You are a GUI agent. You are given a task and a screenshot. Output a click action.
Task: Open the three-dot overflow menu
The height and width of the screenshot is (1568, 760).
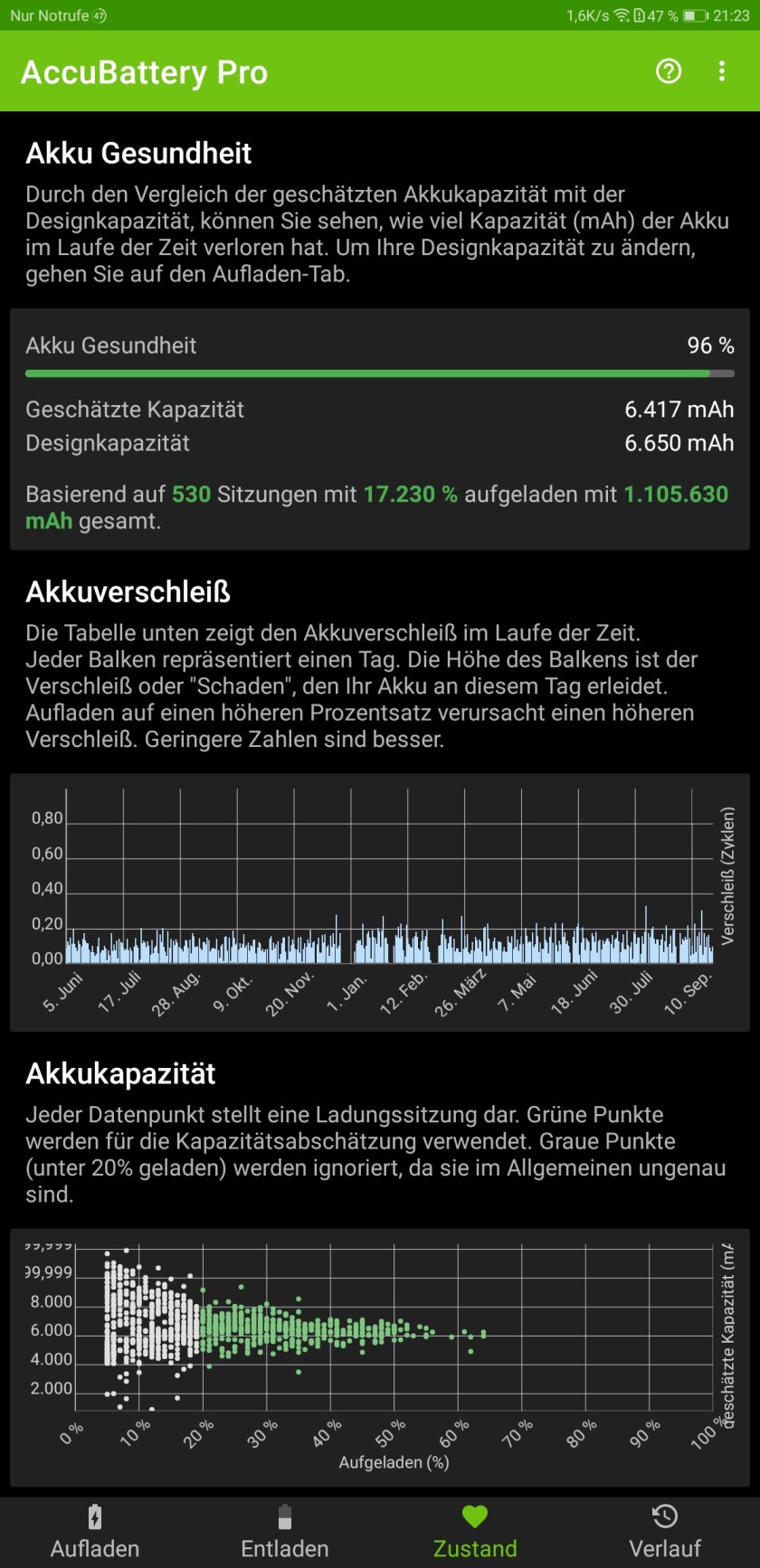pyautogui.click(x=721, y=71)
